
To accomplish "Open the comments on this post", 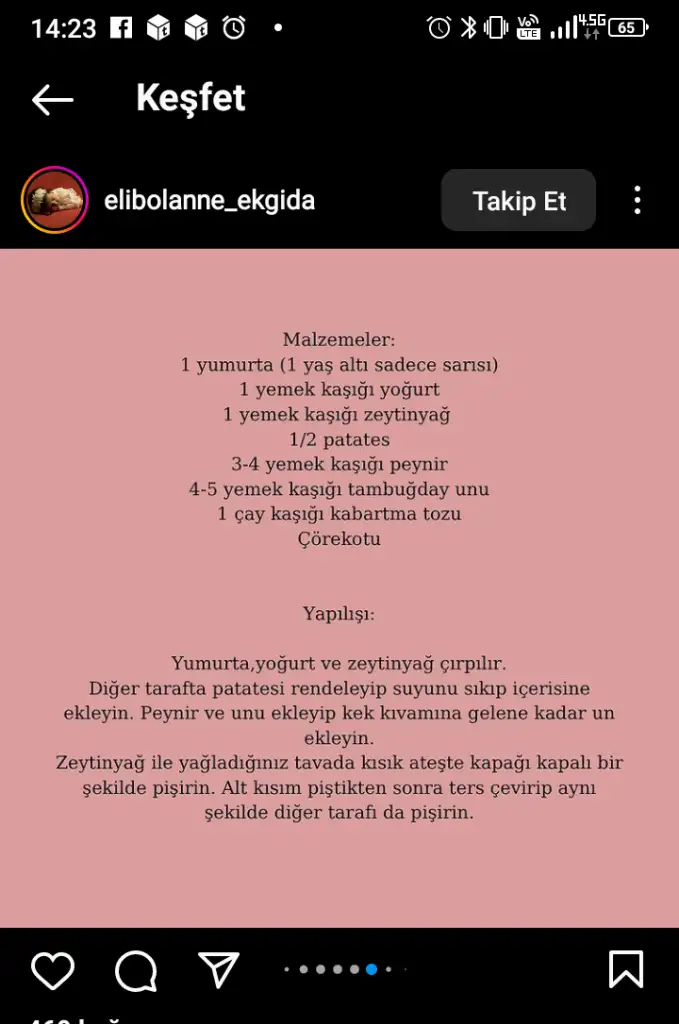I will 136,969.
